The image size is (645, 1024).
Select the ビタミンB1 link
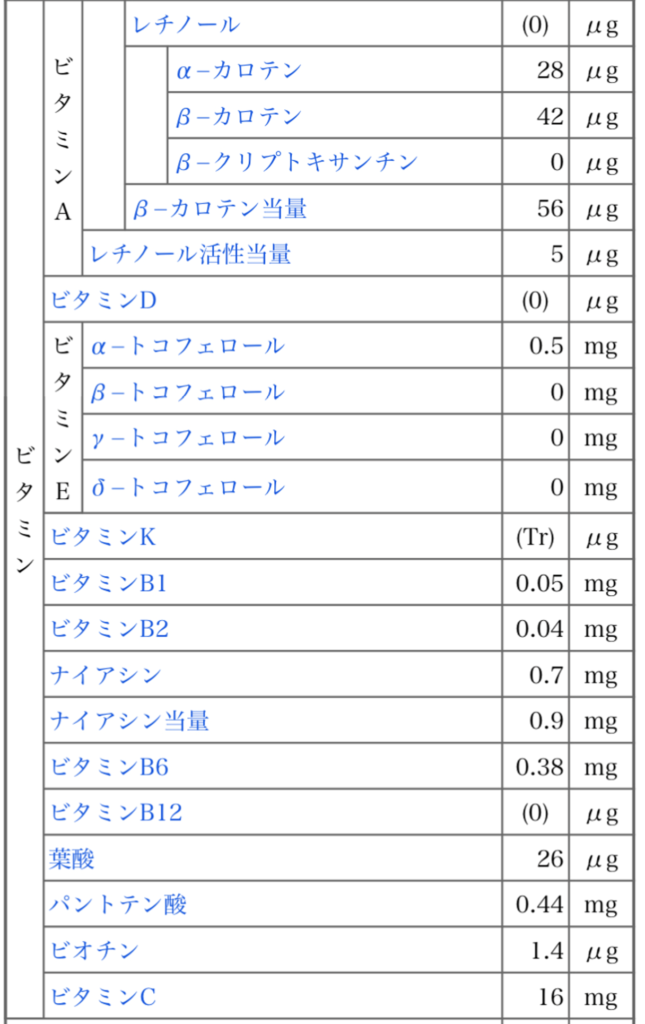(109, 583)
